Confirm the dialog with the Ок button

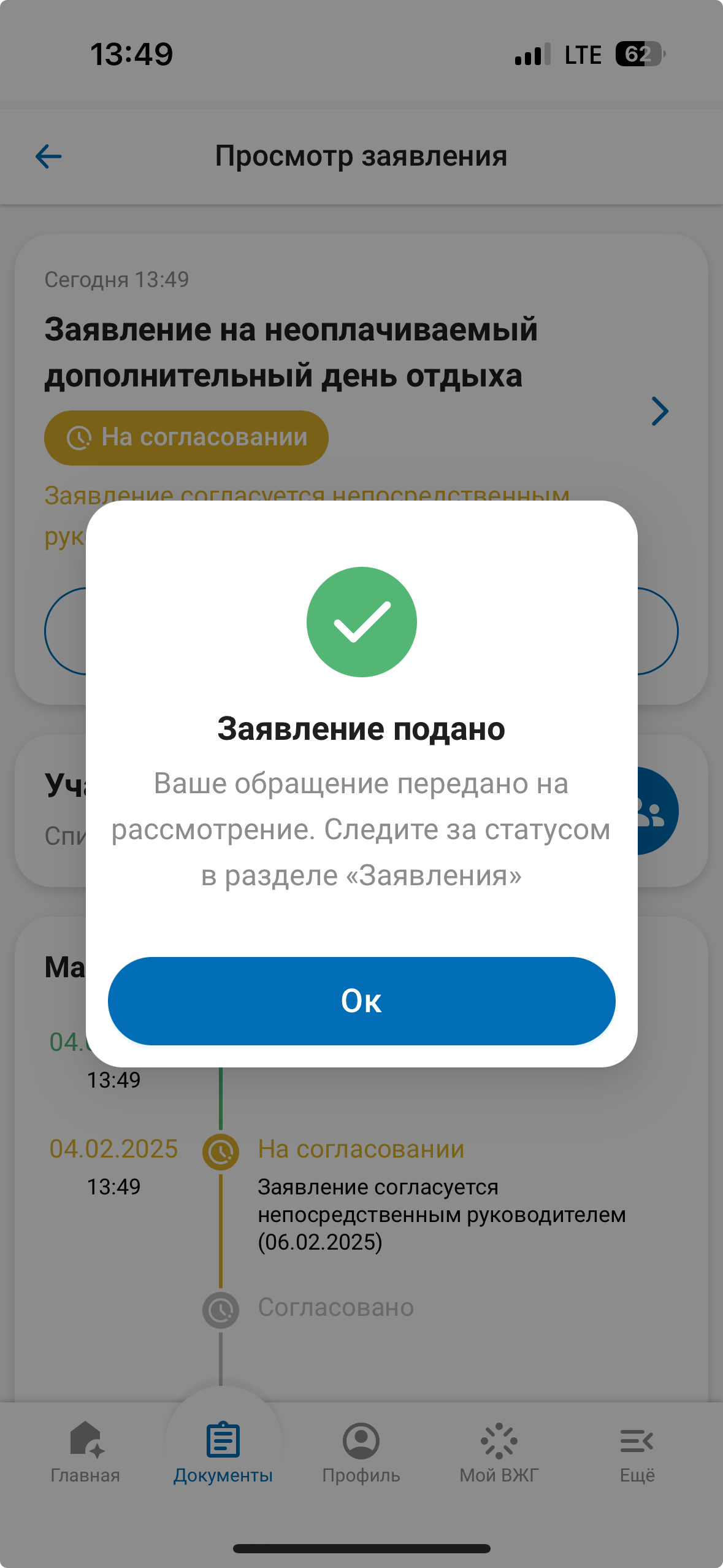tap(361, 1001)
